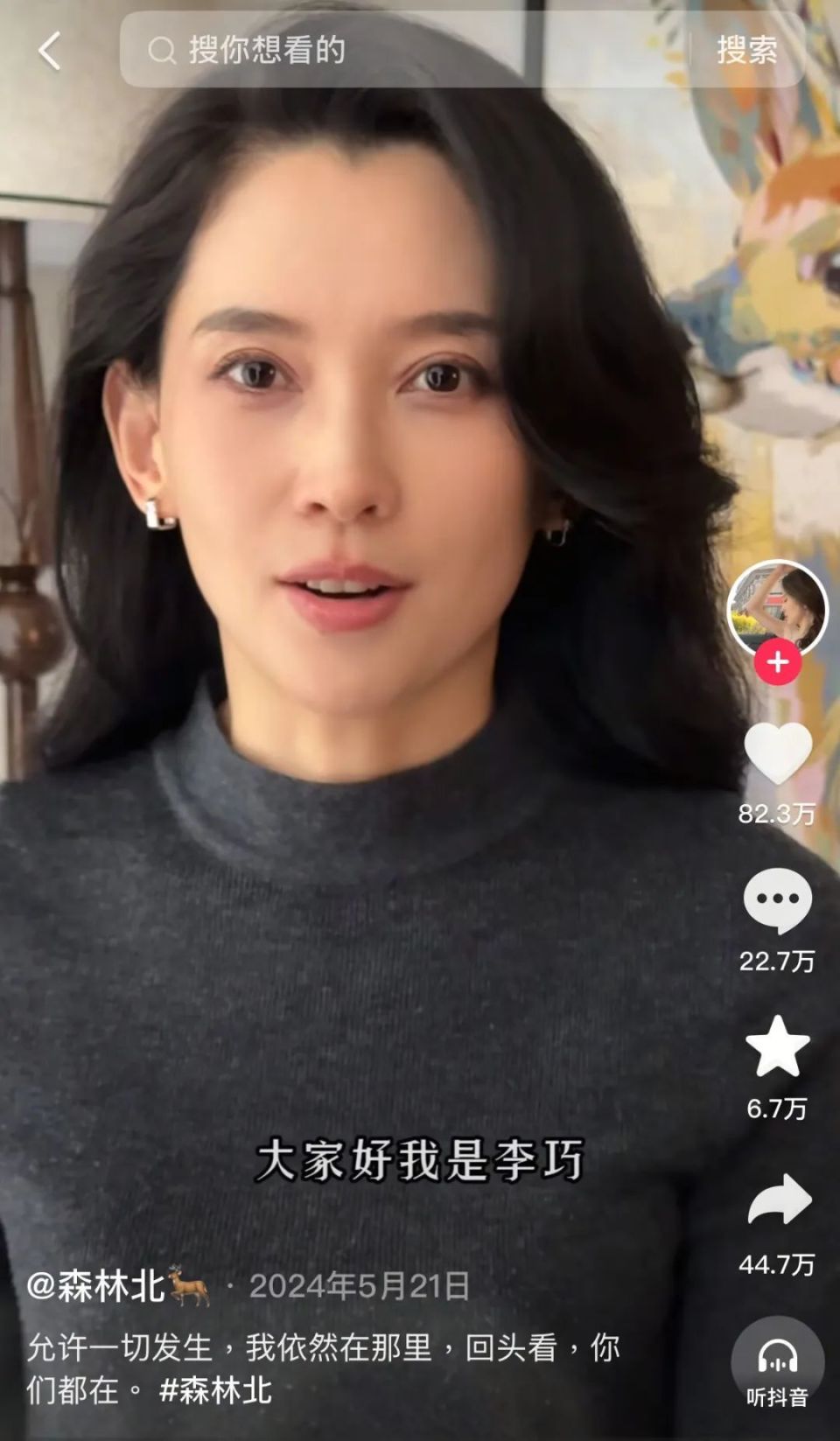Share this video via the arrow

pyautogui.click(x=777, y=1201)
